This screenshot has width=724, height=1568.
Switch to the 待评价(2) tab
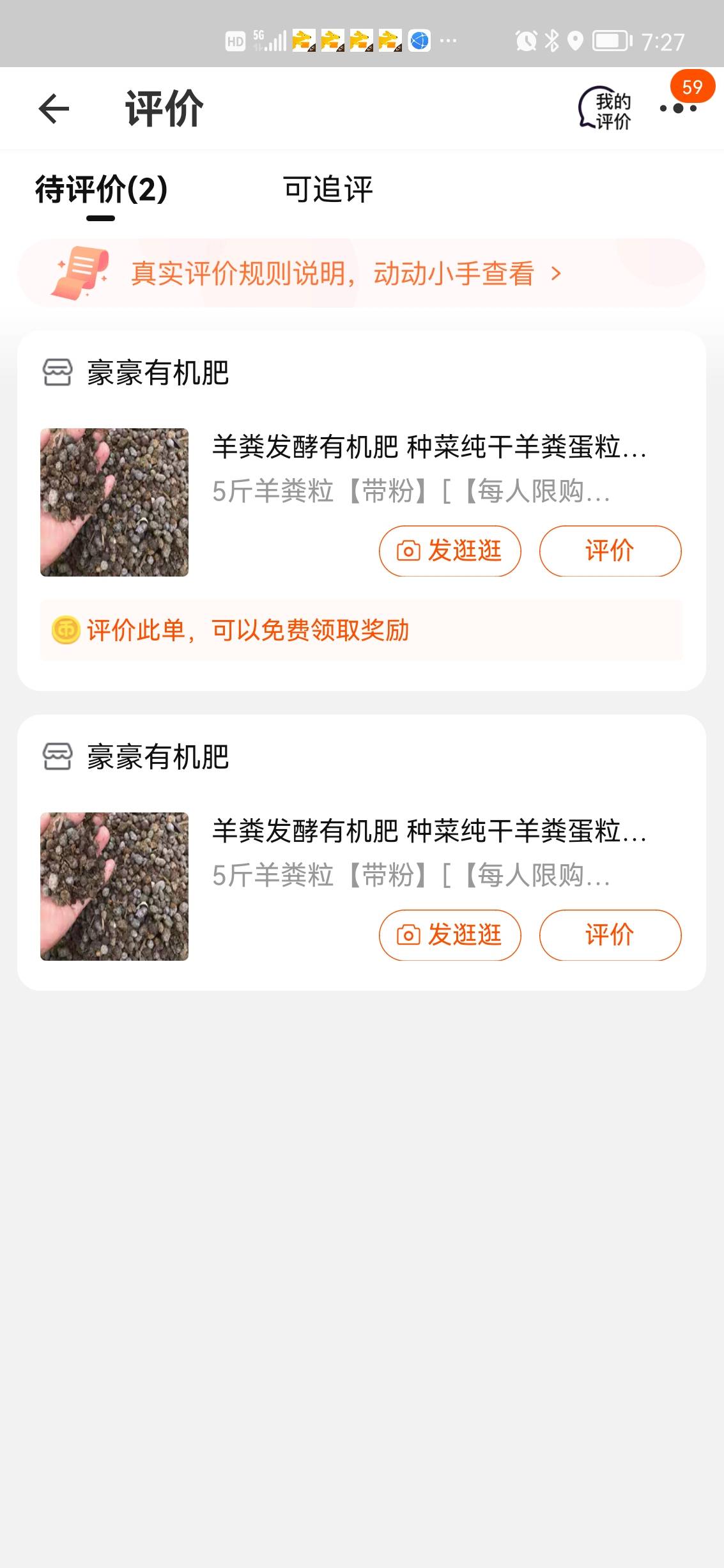tap(101, 190)
